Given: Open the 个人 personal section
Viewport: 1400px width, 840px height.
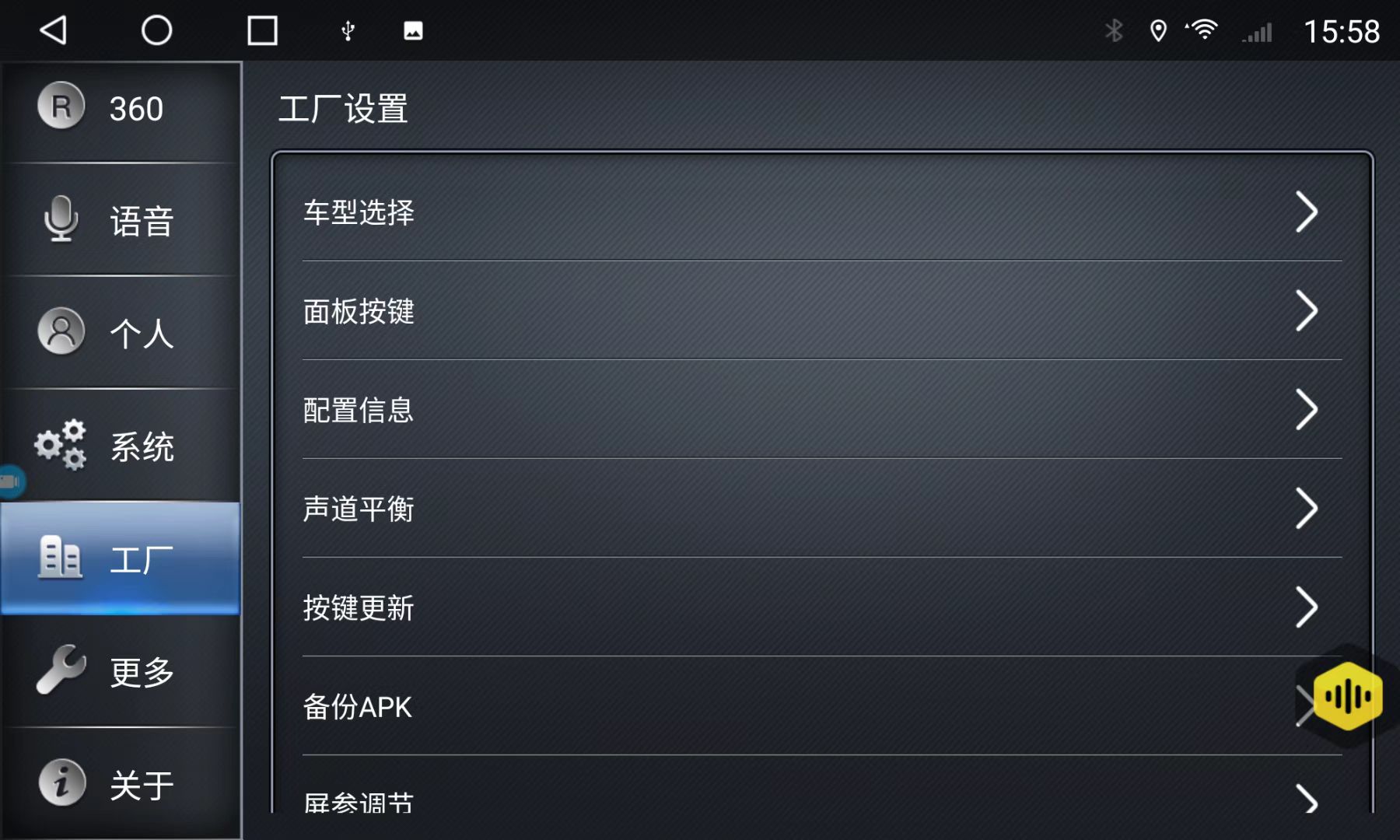Looking at the screenshot, I should coord(121,333).
